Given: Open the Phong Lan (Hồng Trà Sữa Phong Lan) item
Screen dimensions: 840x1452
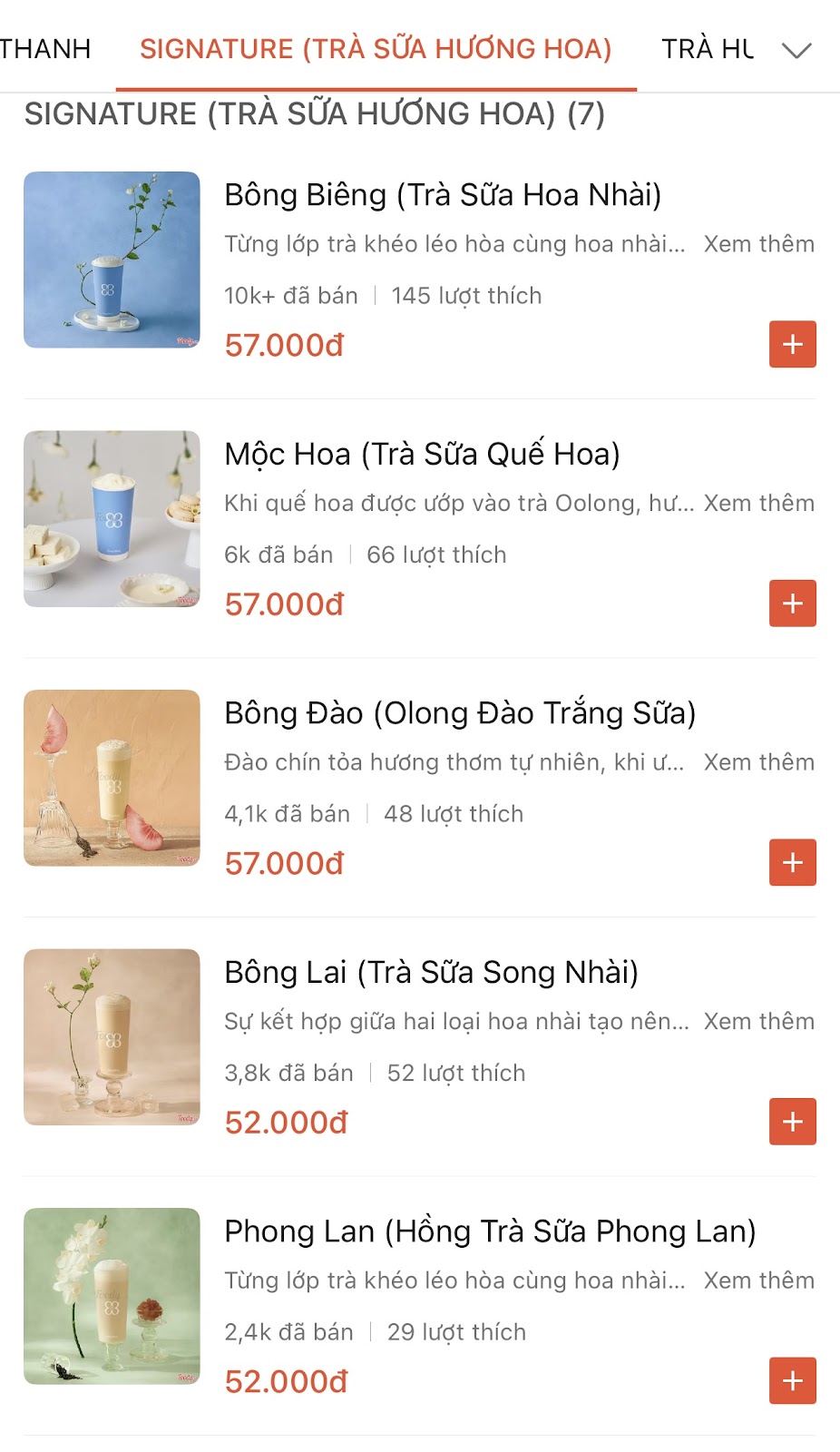Looking at the screenshot, I should [x=490, y=1231].
